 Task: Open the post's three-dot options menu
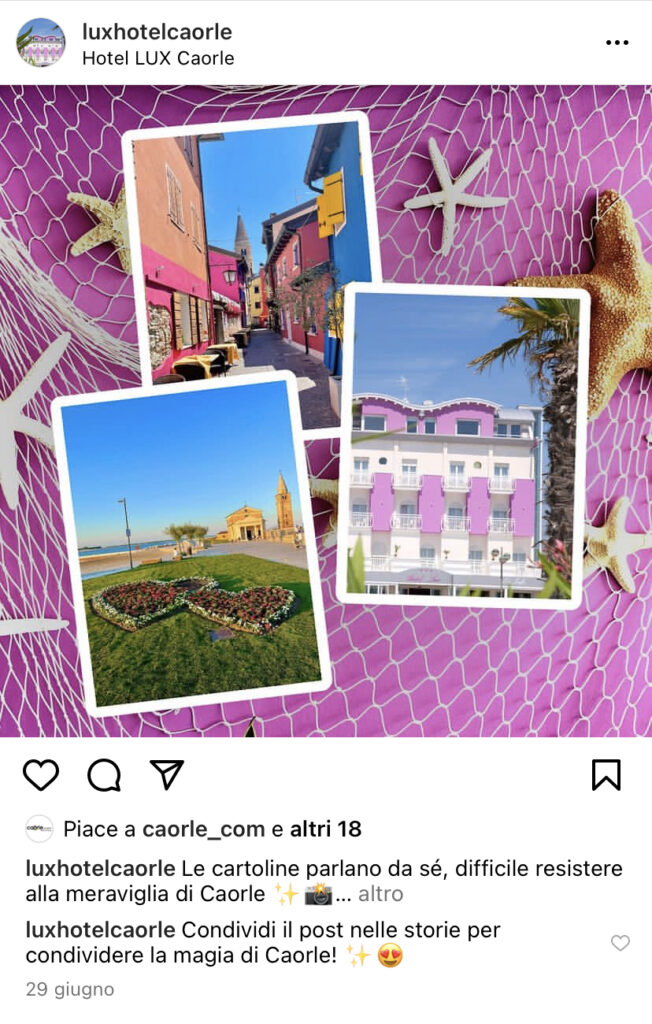(617, 43)
